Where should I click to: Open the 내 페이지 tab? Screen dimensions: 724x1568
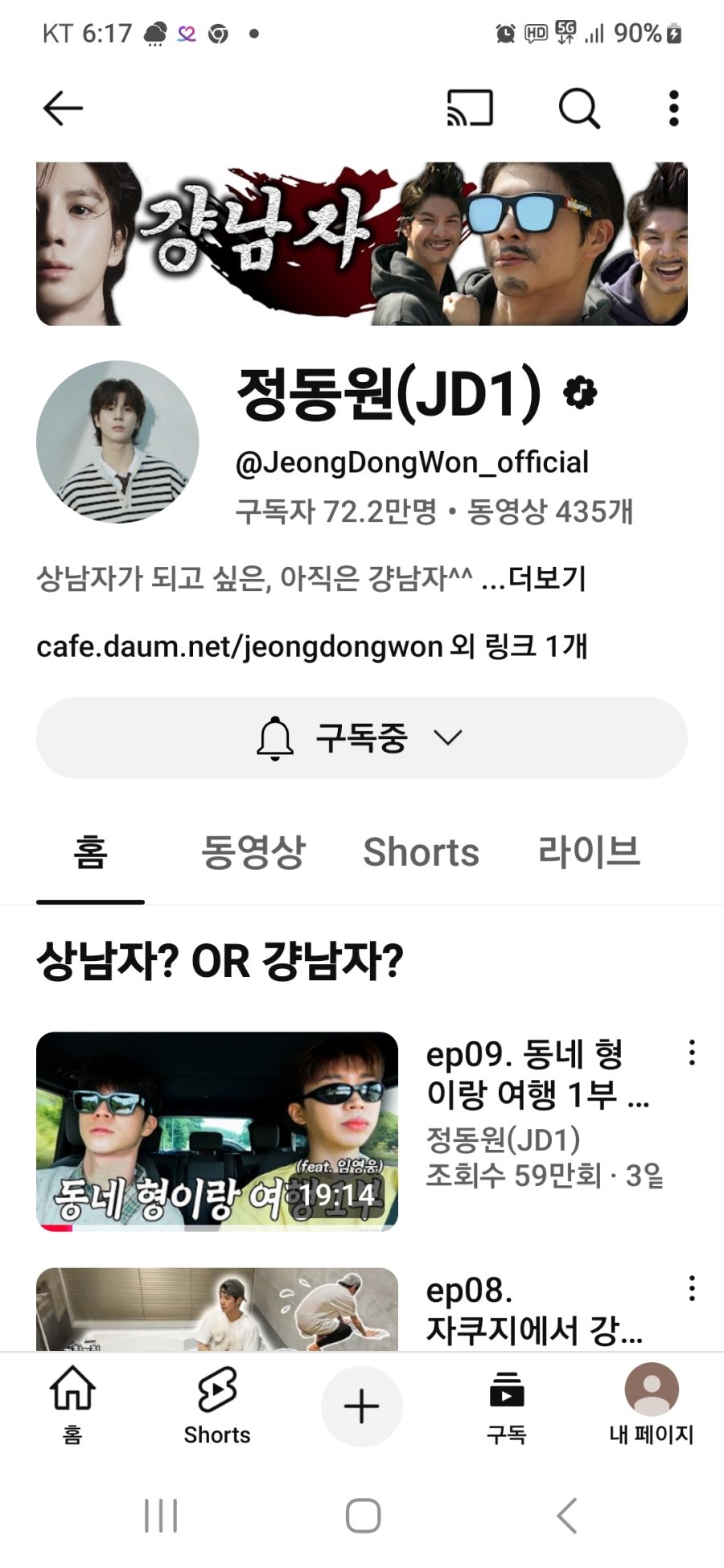652,1406
